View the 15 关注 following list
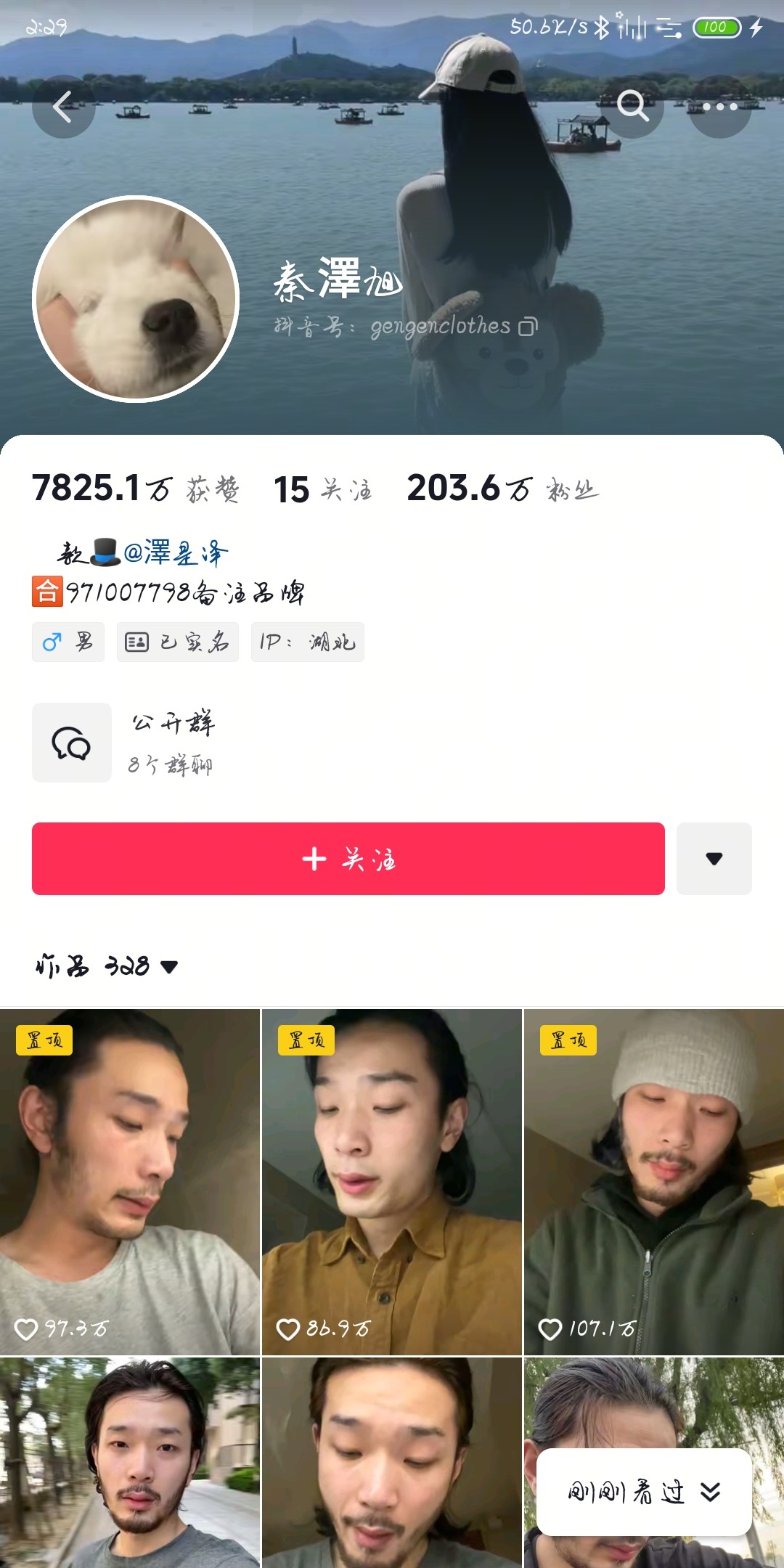The height and width of the screenshot is (1568, 784). coord(322,489)
